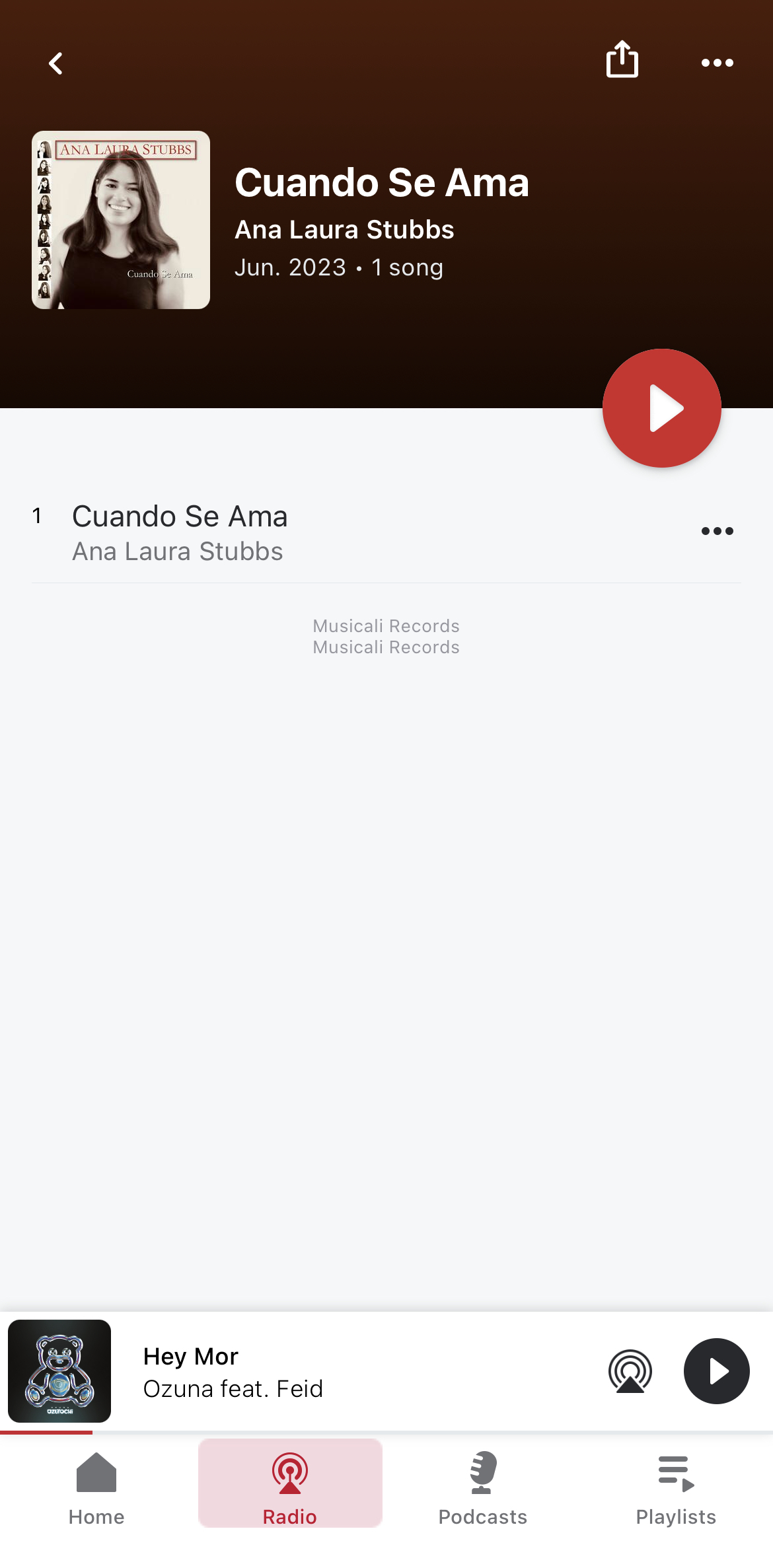This screenshot has width=773, height=1568.
Task: Open the album overflow menu at top
Action: (717, 63)
